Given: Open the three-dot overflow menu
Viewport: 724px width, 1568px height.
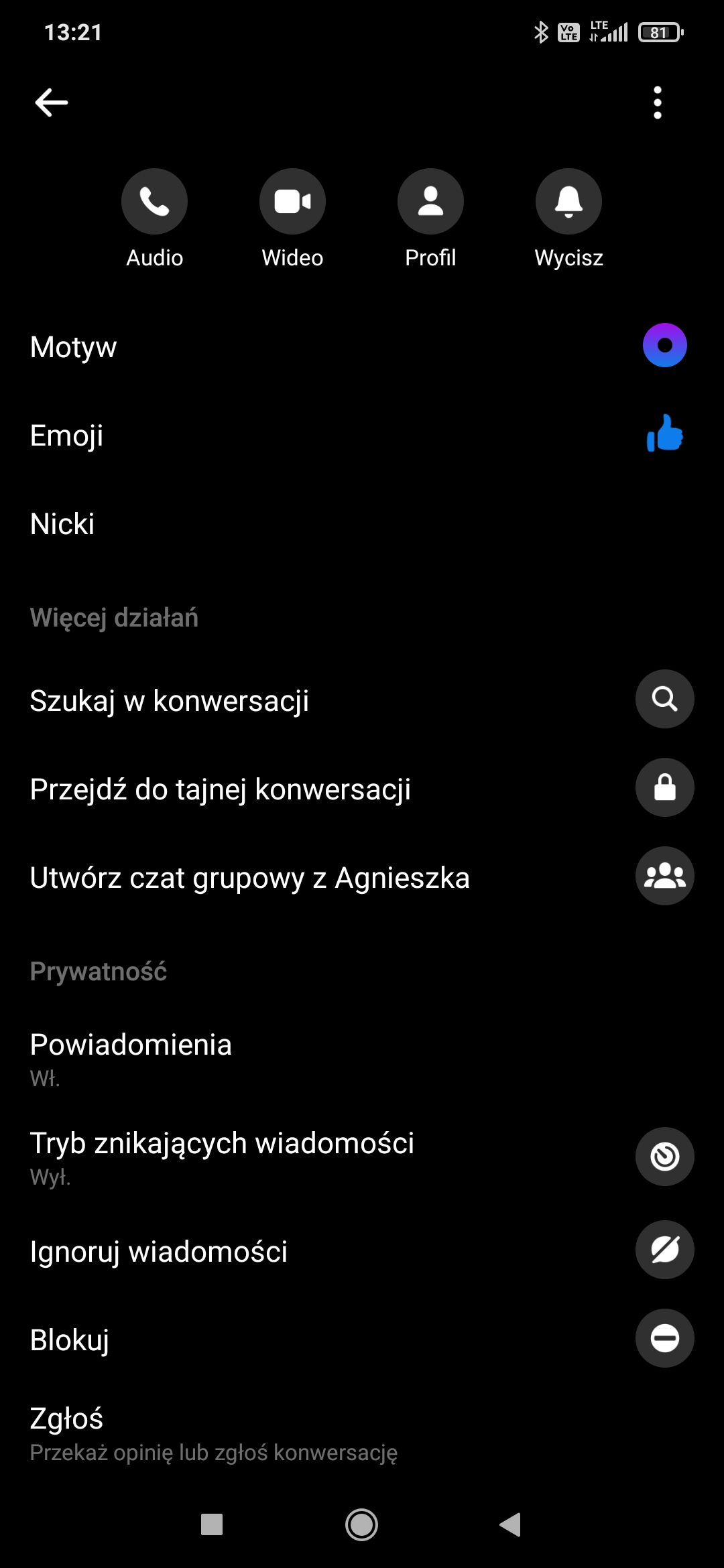Looking at the screenshot, I should coord(658,103).
